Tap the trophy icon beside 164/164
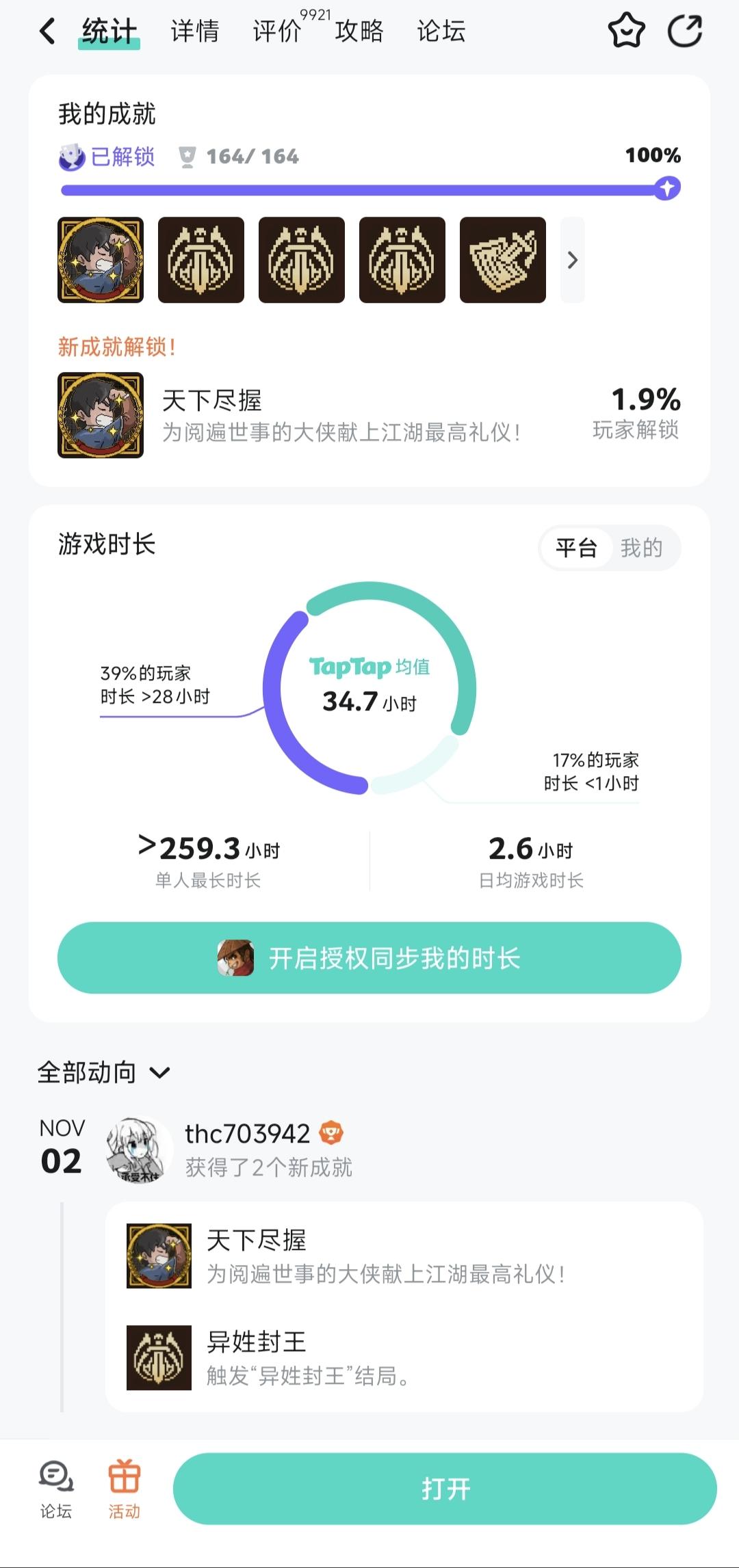The image size is (739, 1568). point(187,156)
